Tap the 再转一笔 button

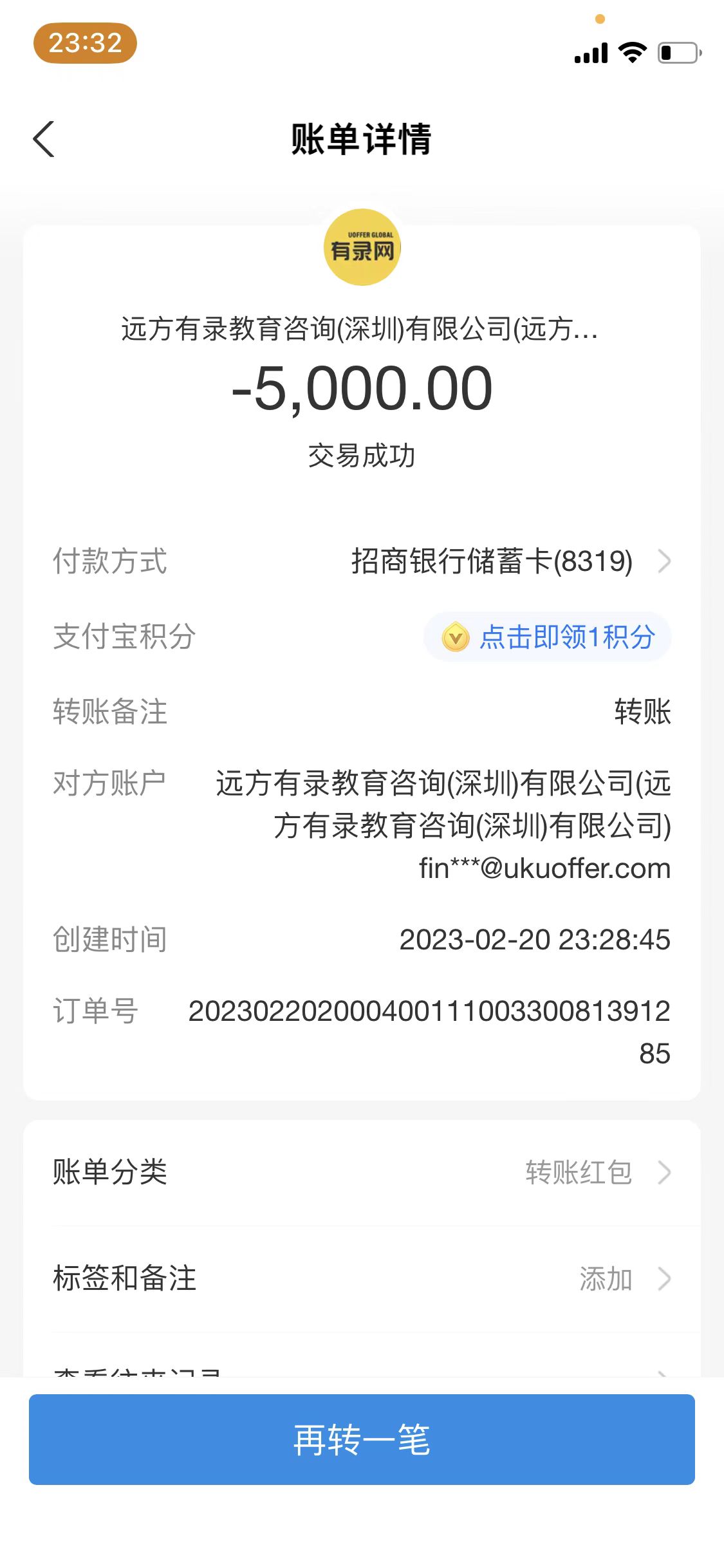click(x=362, y=1440)
